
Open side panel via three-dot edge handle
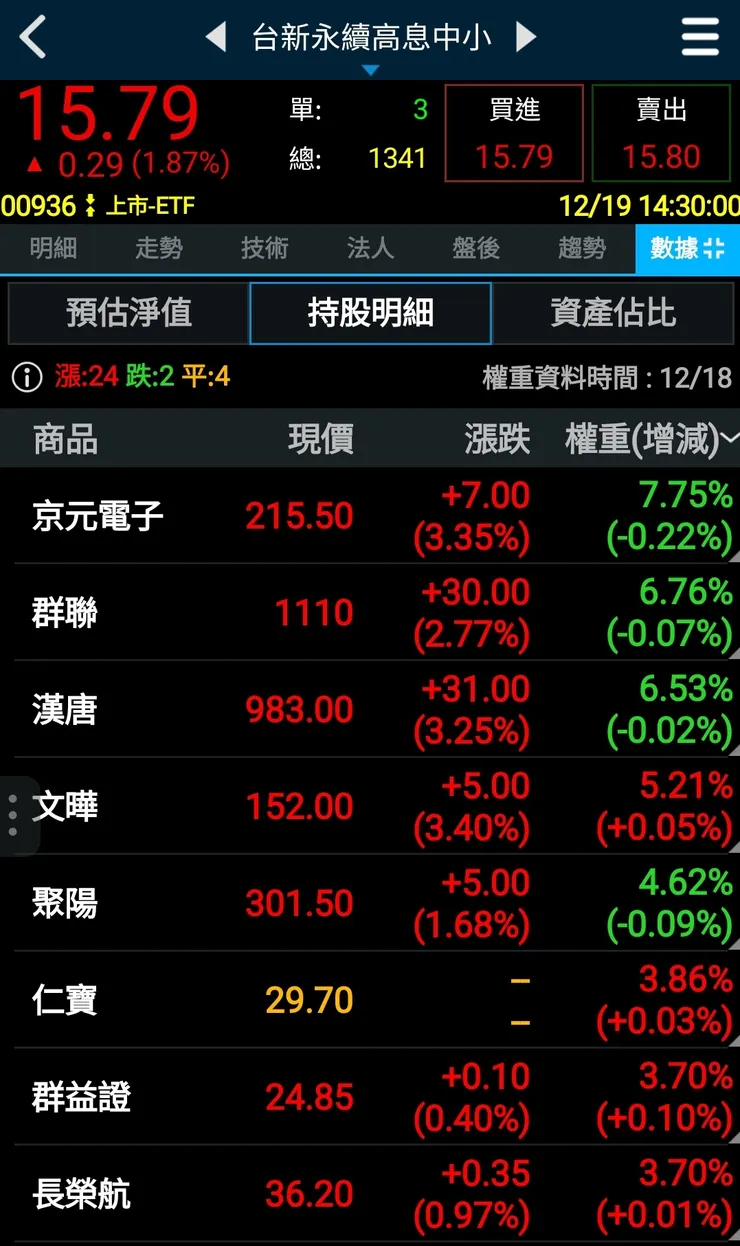click(12, 813)
